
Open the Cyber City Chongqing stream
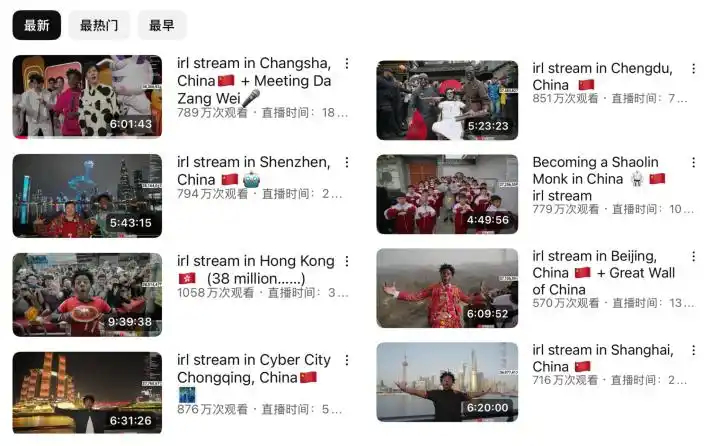pyautogui.click(x=87, y=392)
